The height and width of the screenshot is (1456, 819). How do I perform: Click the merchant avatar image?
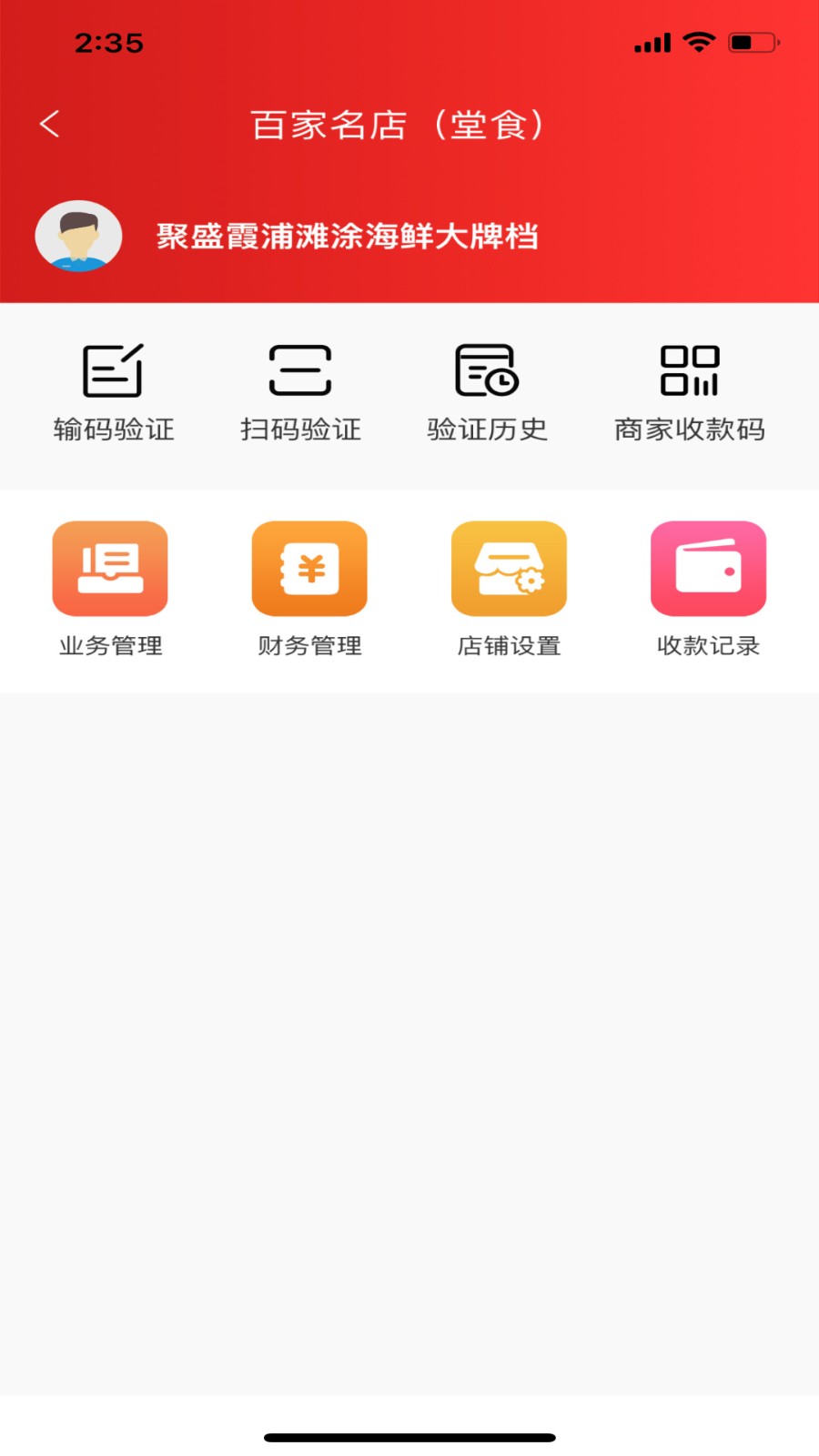pyautogui.click(x=77, y=237)
